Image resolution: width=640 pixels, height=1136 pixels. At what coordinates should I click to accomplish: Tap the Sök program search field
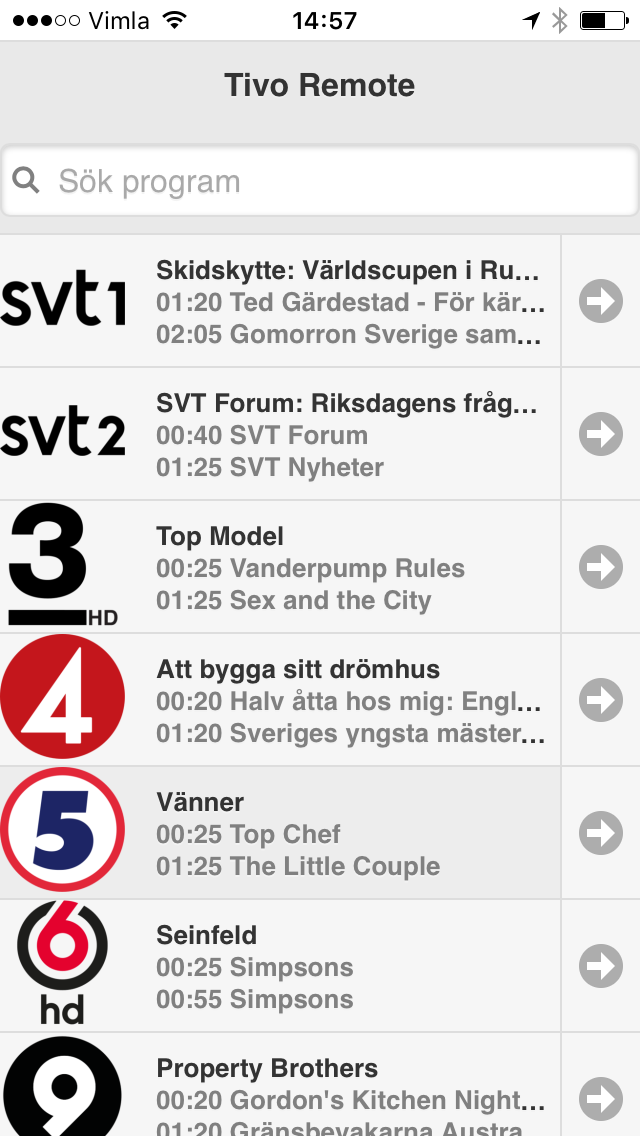tap(320, 181)
